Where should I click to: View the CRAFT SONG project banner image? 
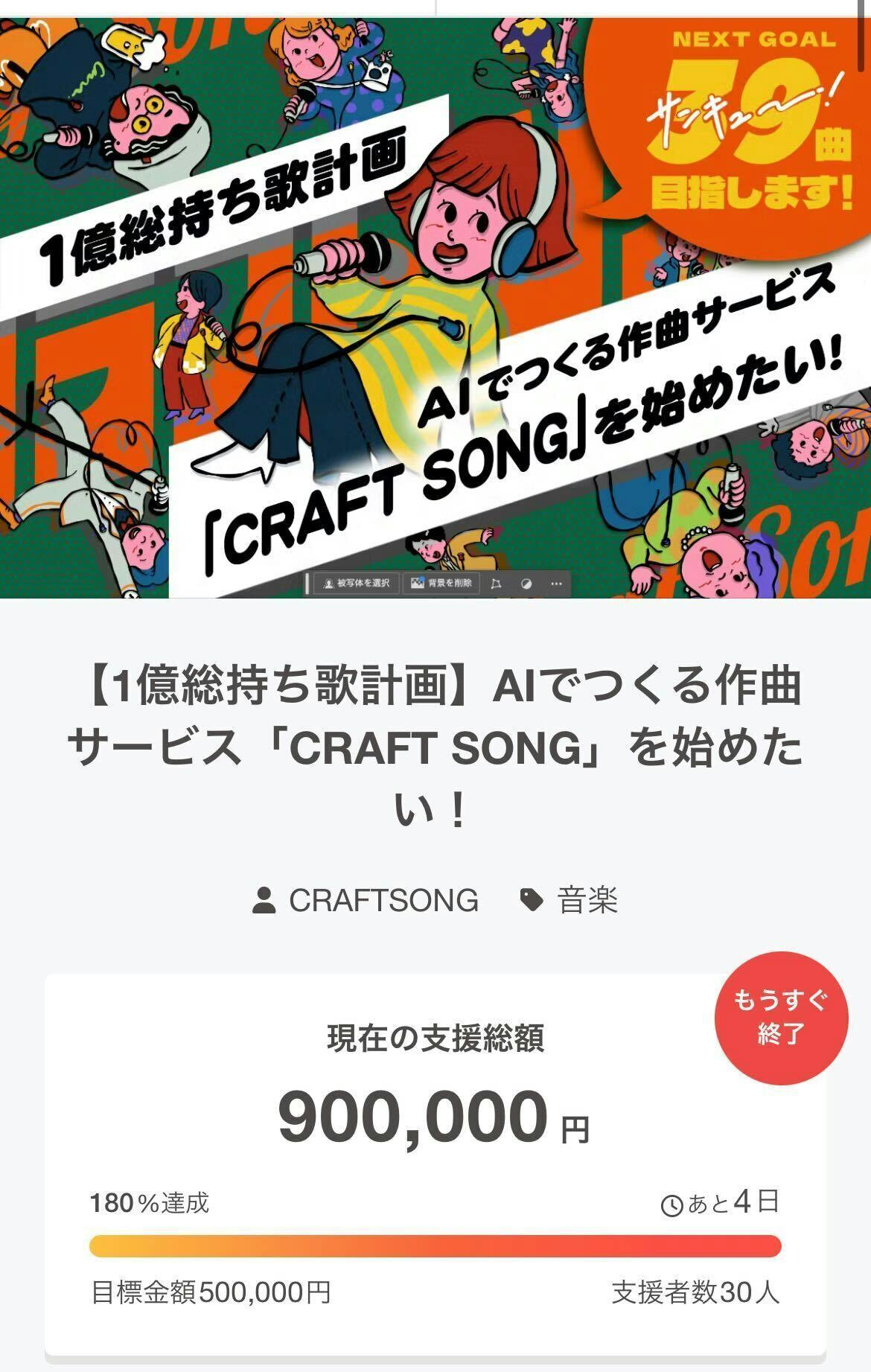(435, 307)
